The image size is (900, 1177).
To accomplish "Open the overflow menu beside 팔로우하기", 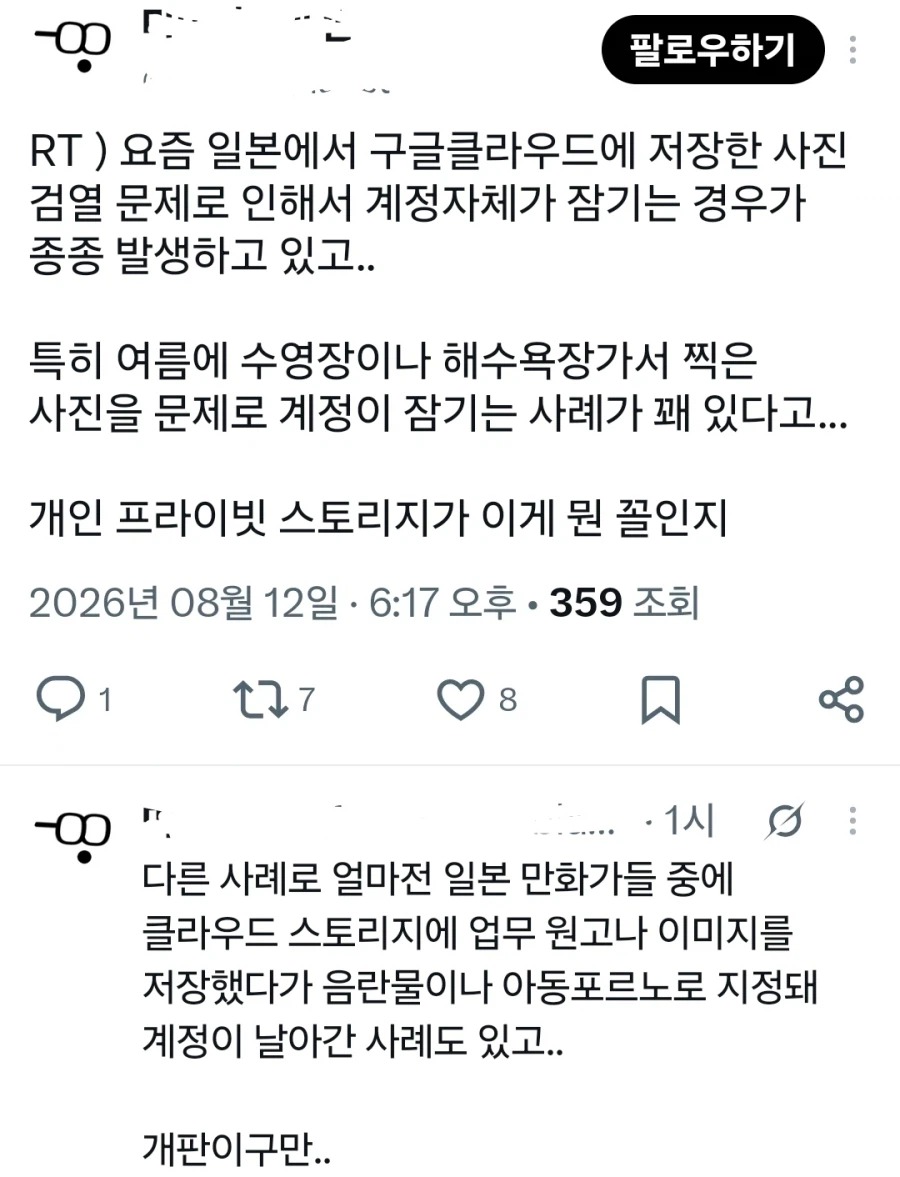I will tap(853, 50).
